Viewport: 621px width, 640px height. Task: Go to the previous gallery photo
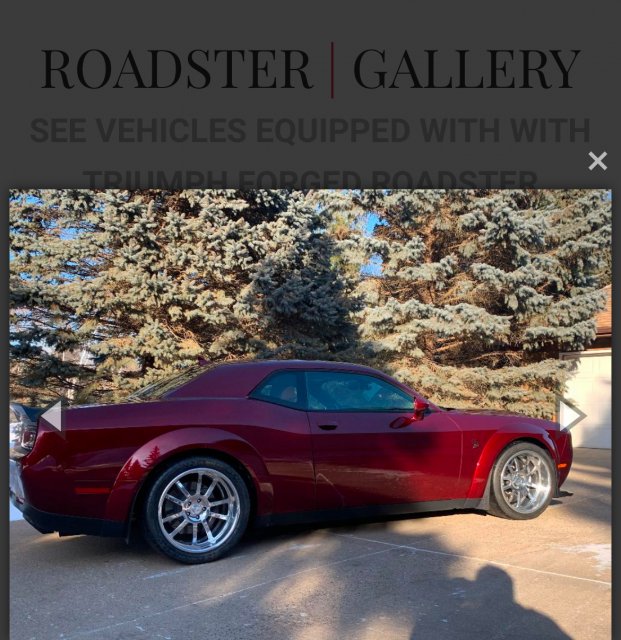pos(49,415)
